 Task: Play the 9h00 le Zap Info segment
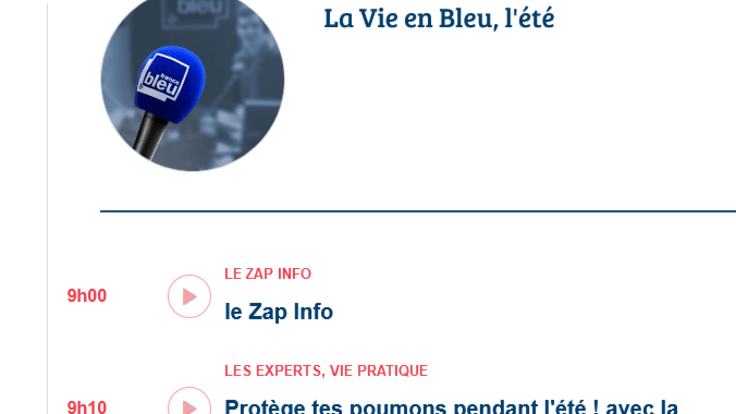189,296
